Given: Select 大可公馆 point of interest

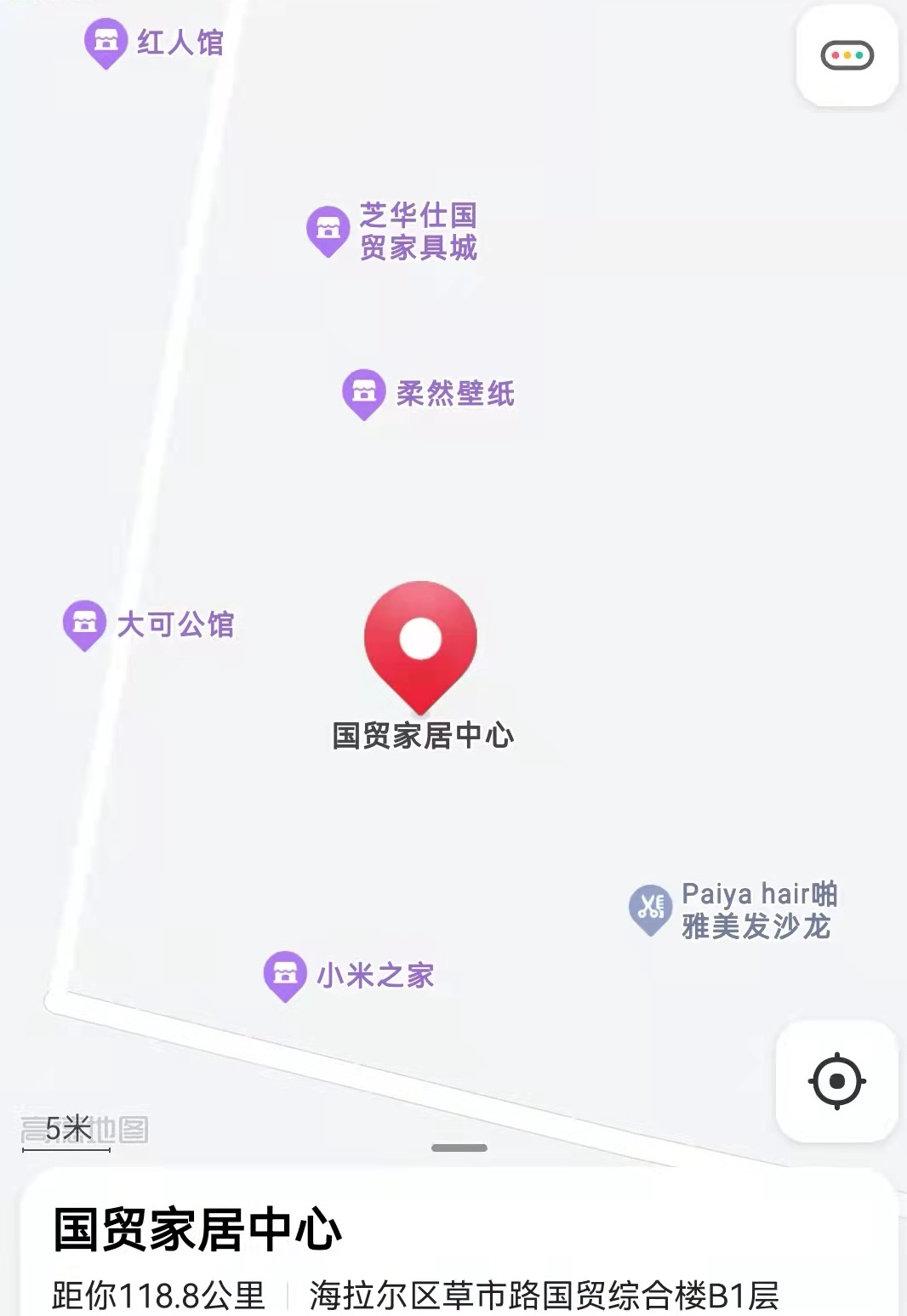Looking at the screenshot, I should (85, 624).
